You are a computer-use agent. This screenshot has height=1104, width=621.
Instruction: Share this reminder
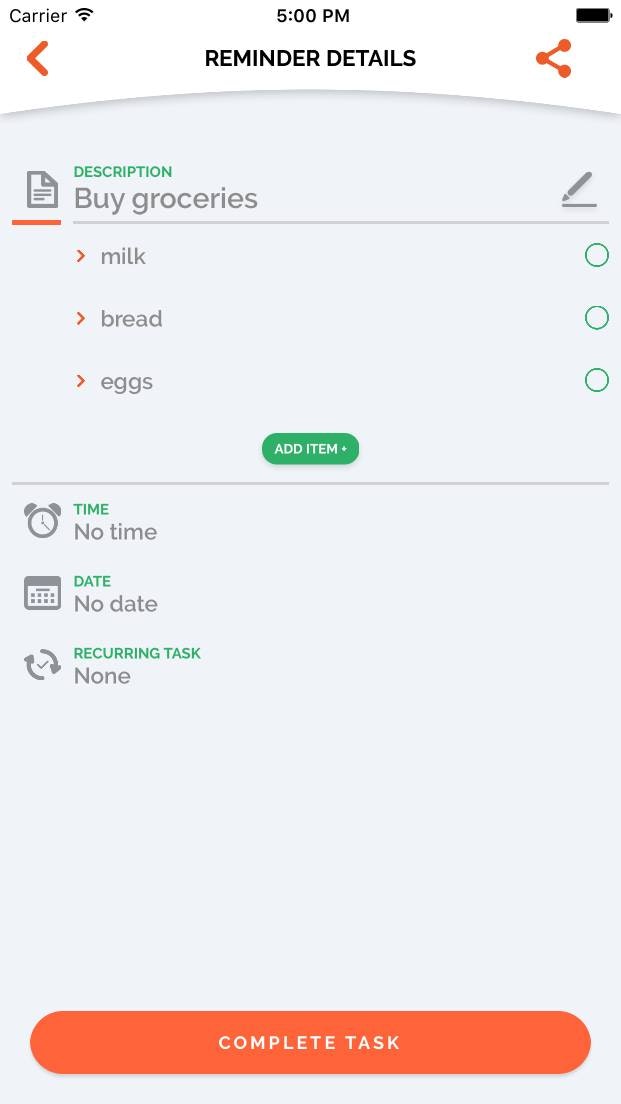[553, 59]
